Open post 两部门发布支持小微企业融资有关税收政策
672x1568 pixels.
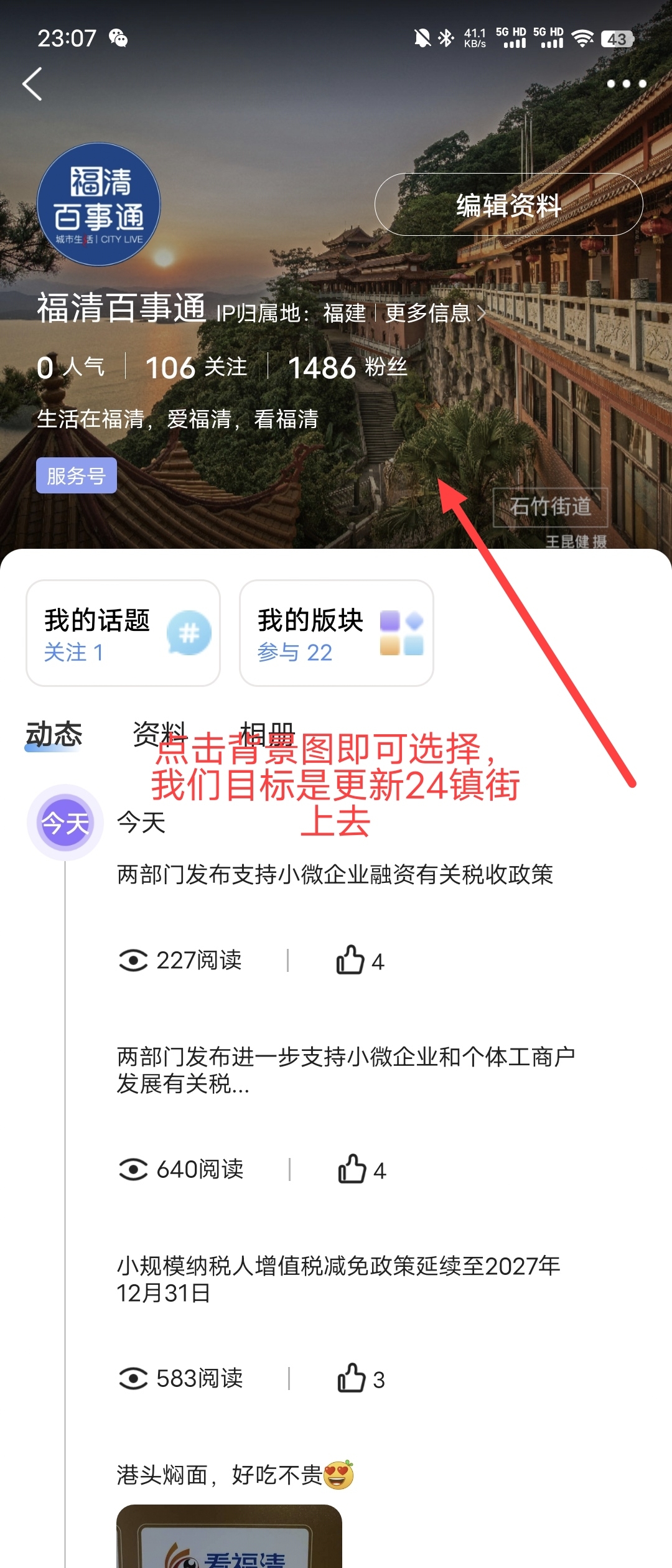pyautogui.click(x=335, y=874)
